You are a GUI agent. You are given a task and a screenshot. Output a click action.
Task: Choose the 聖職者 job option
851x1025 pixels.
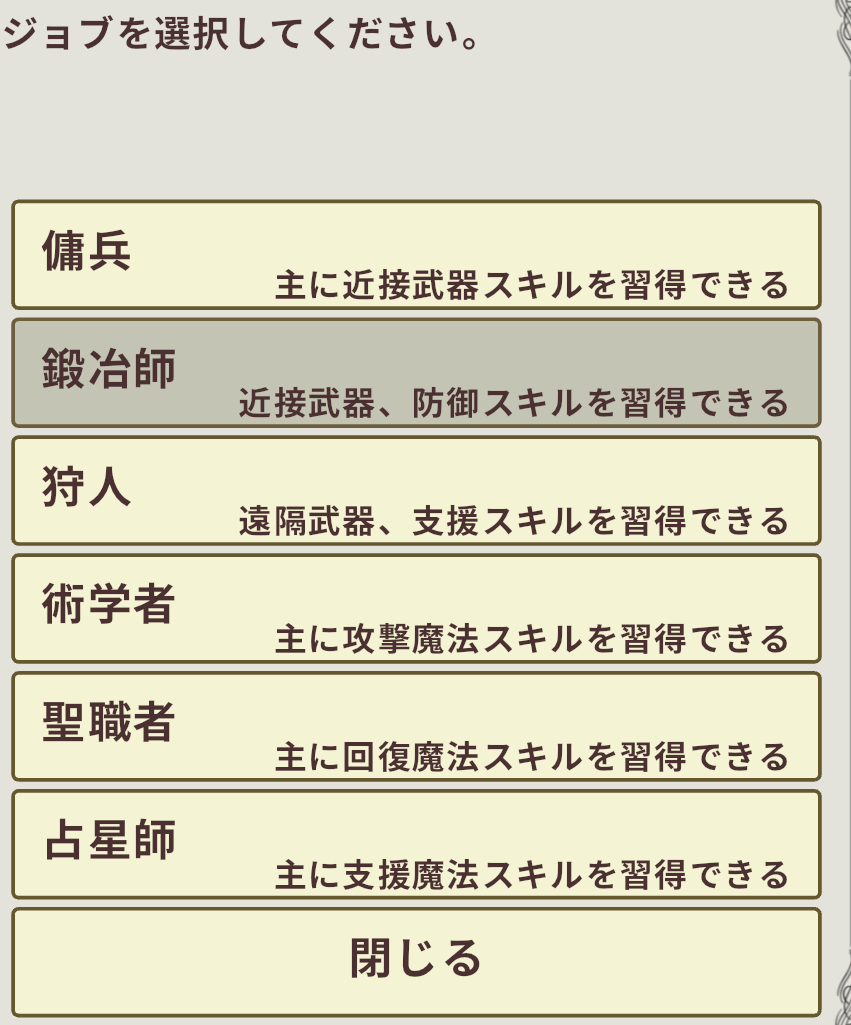416,727
